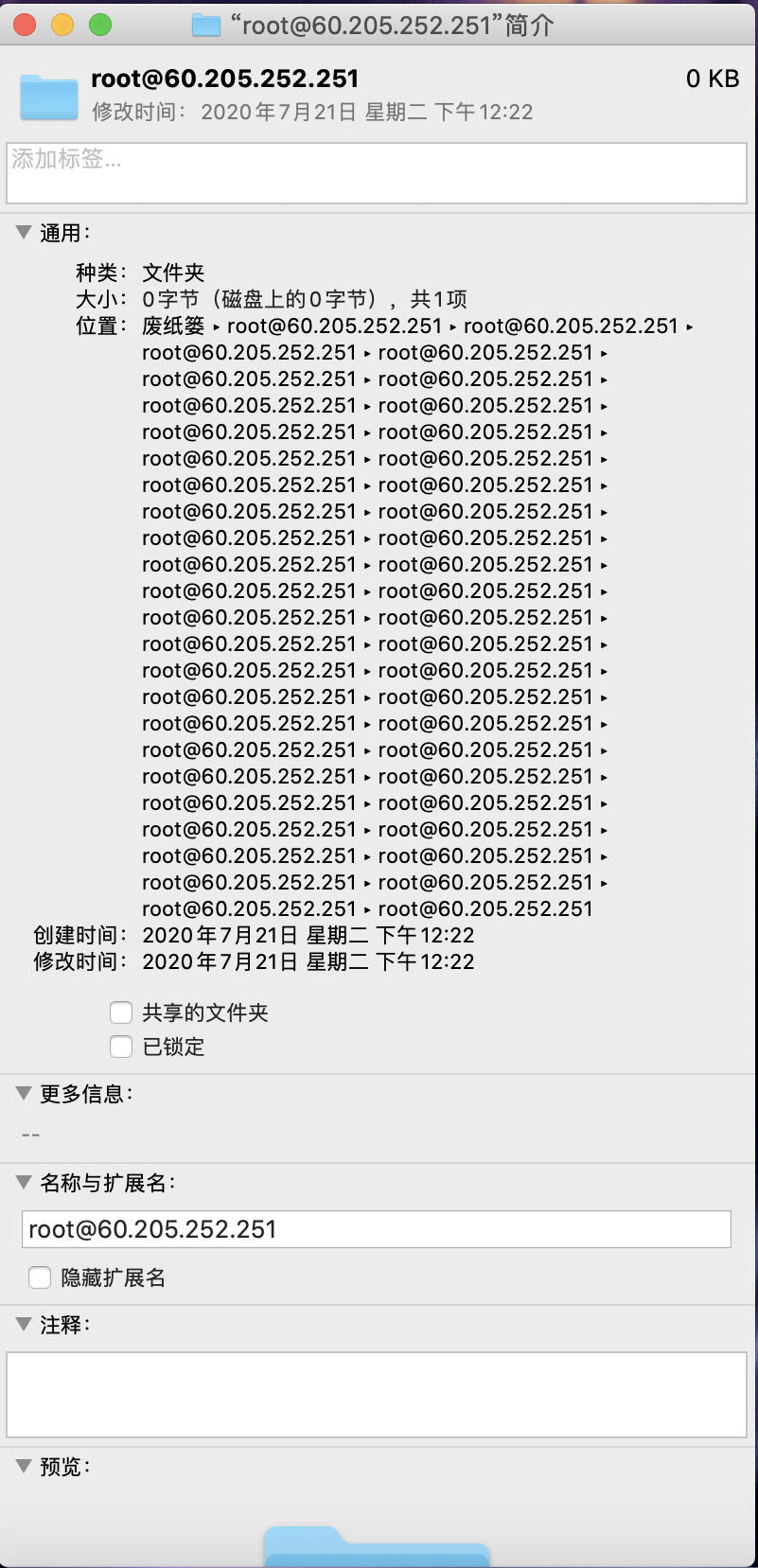Collapse the 更多信息 section
This screenshot has height=1568, width=758.
(x=24, y=1093)
